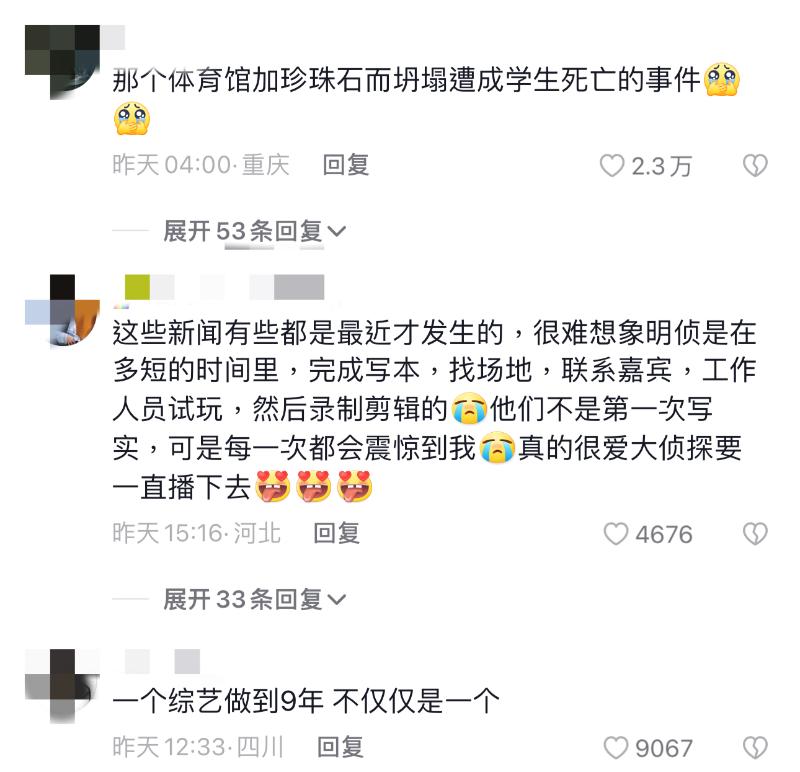Like the comment with 4676 likes
Image resolution: width=800 pixels, height=772 pixels.
[x=616, y=534]
